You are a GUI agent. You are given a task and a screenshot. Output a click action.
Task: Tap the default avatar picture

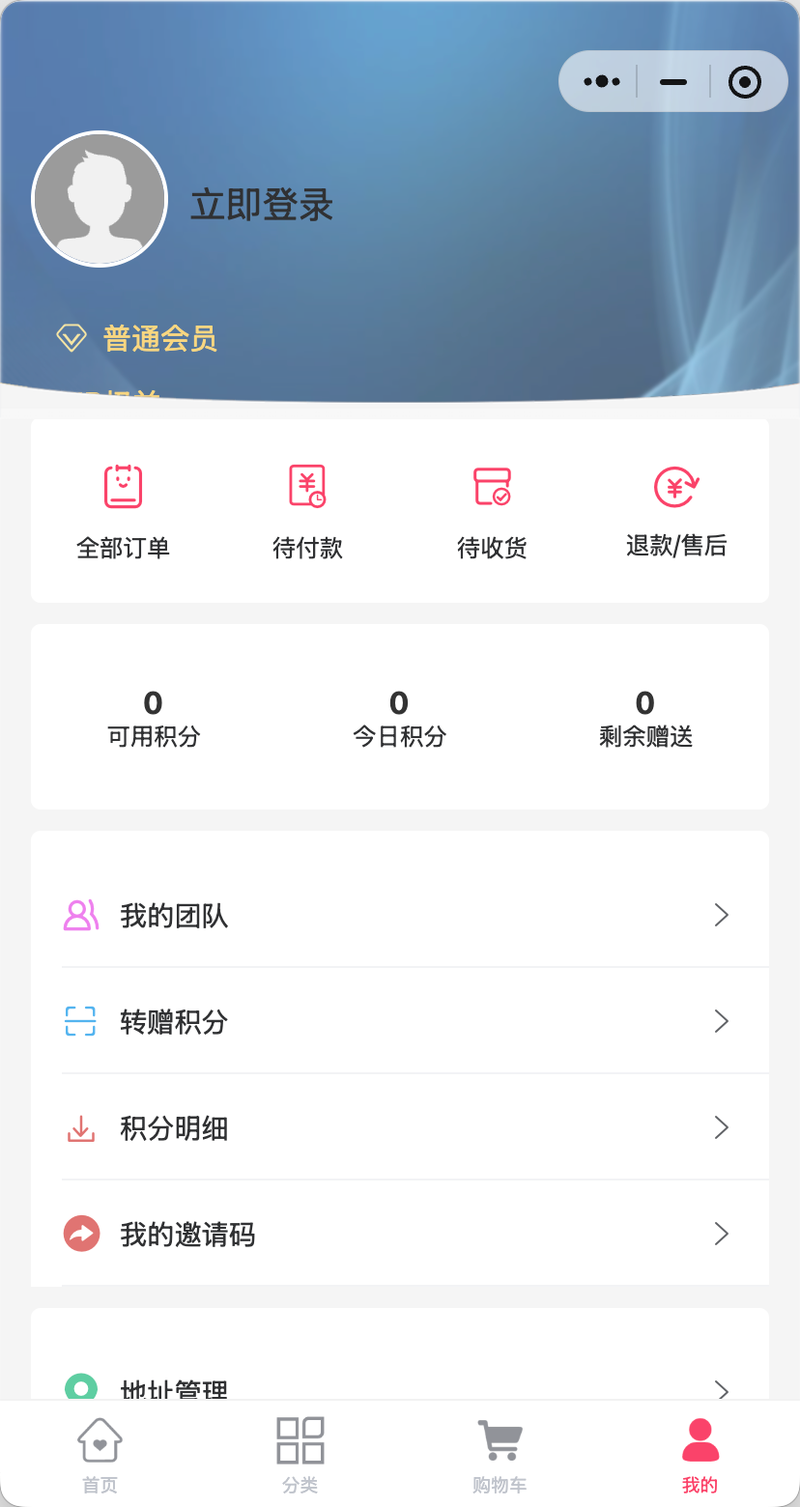100,200
